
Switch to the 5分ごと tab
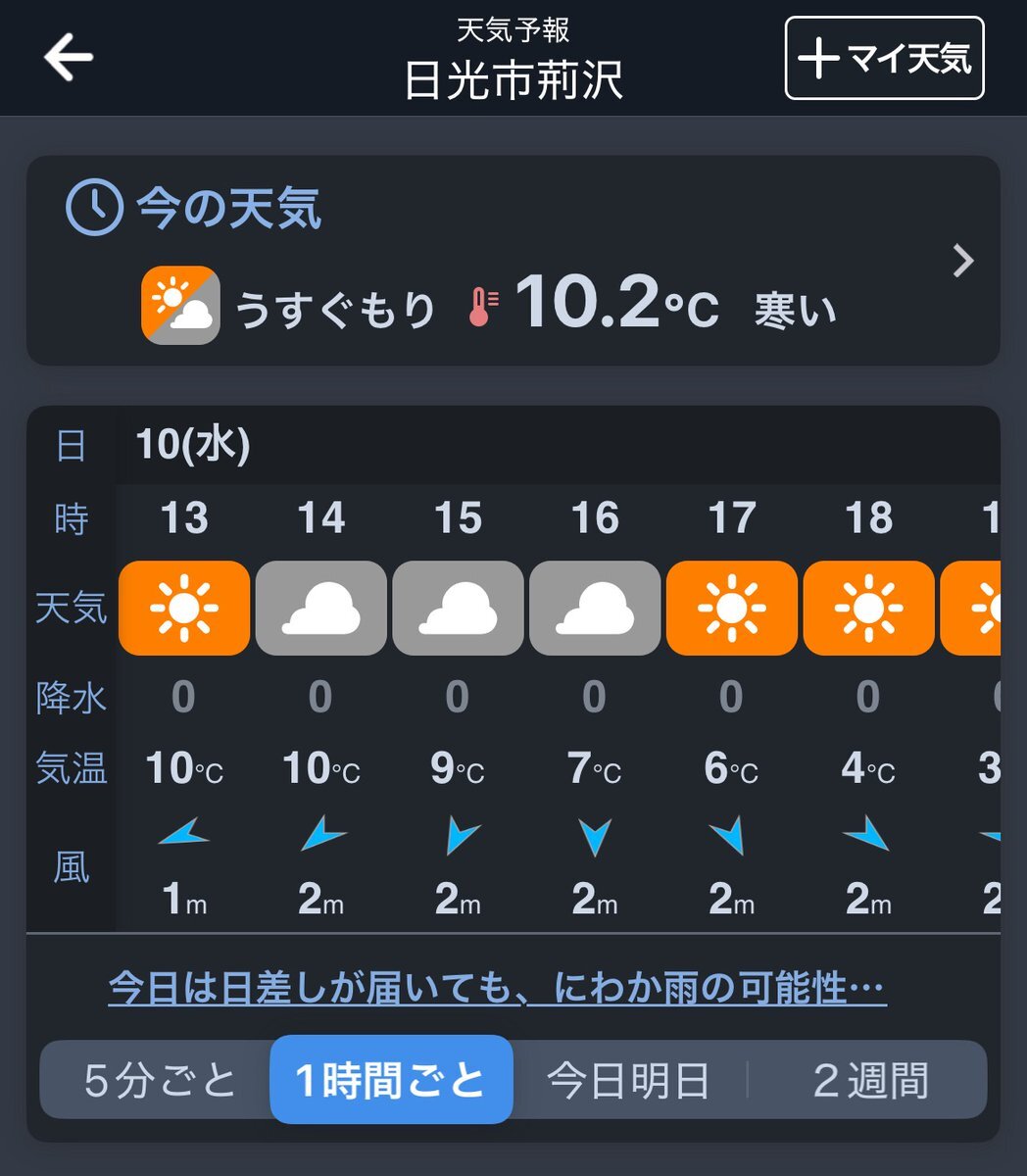click(160, 1080)
